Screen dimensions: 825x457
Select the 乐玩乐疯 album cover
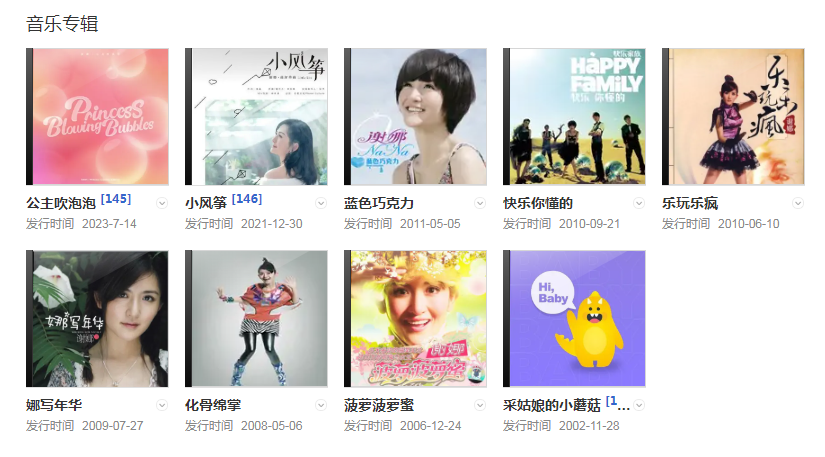tap(733, 117)
